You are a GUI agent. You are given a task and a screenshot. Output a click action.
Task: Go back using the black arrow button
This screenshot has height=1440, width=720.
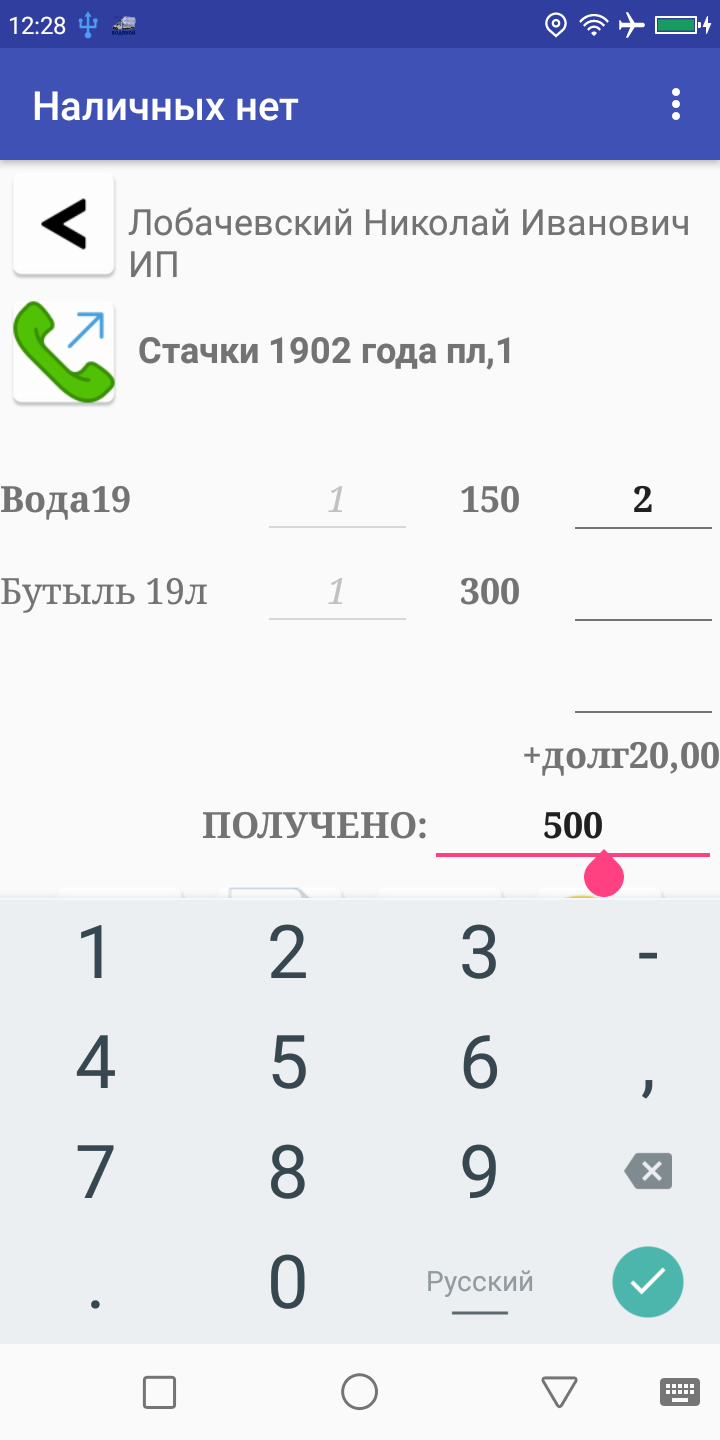tap(64, 225)
